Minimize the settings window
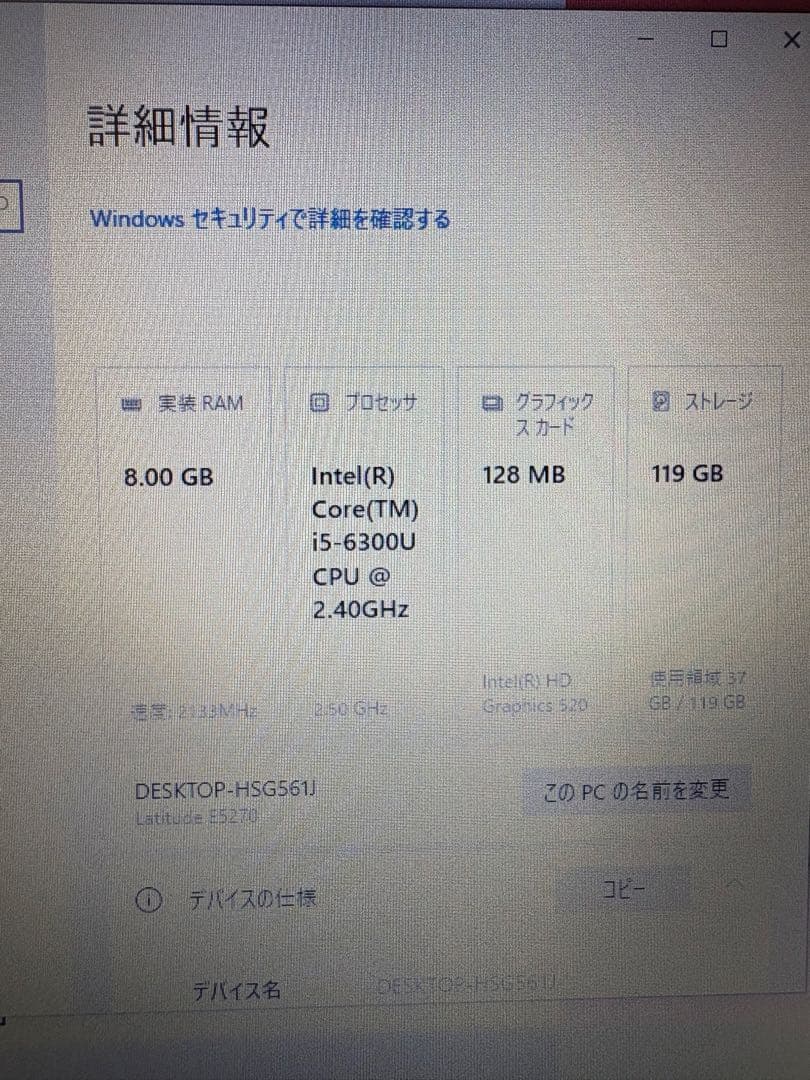 tap(646, 40)
